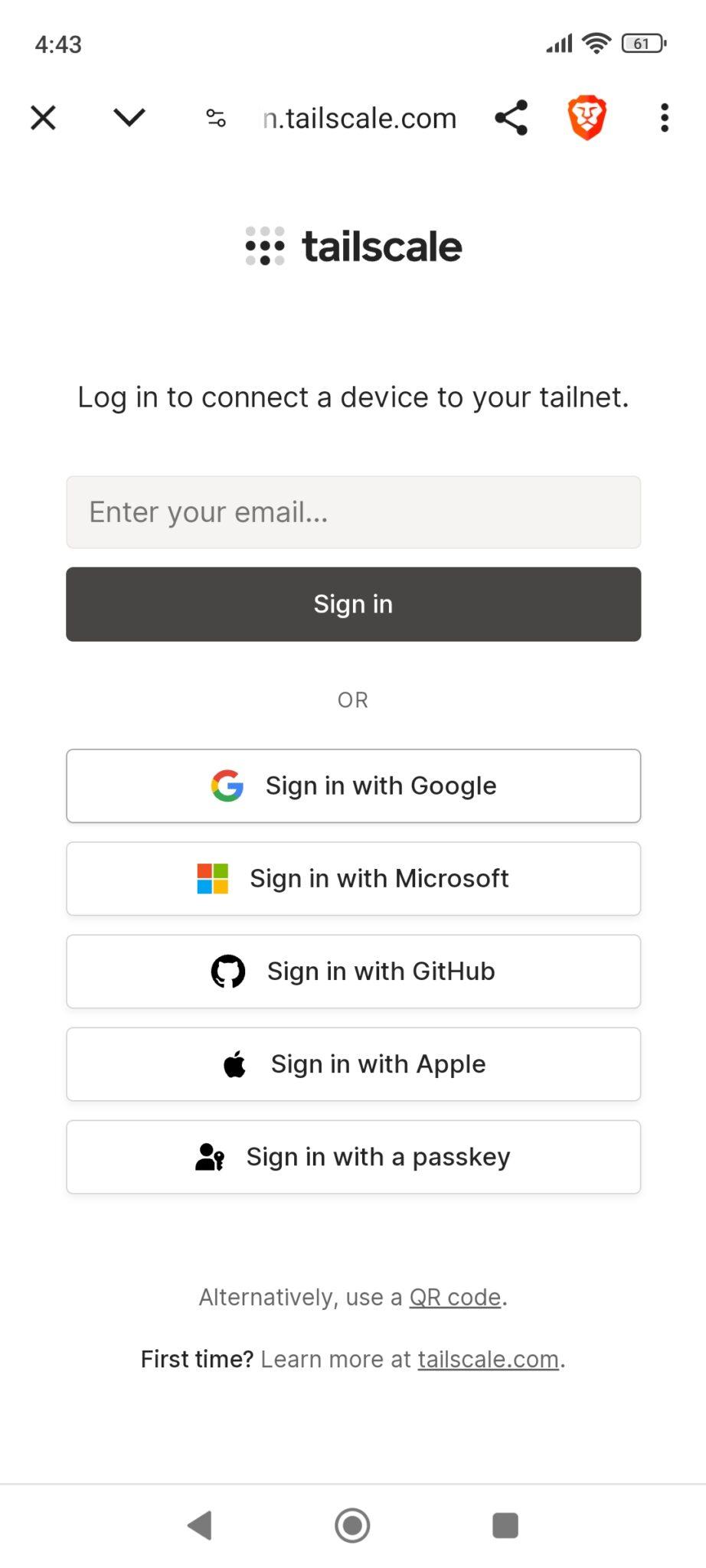Open the QR code link

pos(455,1297)
